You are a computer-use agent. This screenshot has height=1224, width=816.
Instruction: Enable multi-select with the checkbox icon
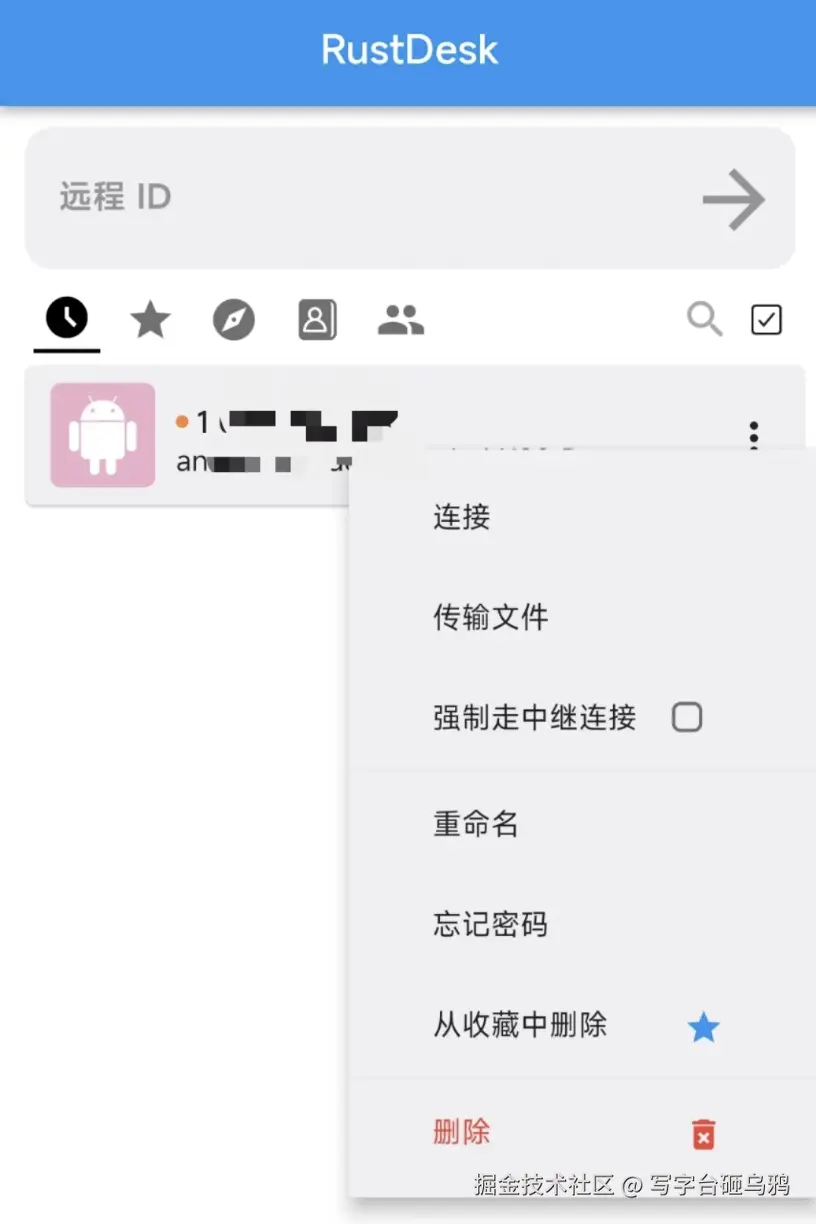coord(766,320)
